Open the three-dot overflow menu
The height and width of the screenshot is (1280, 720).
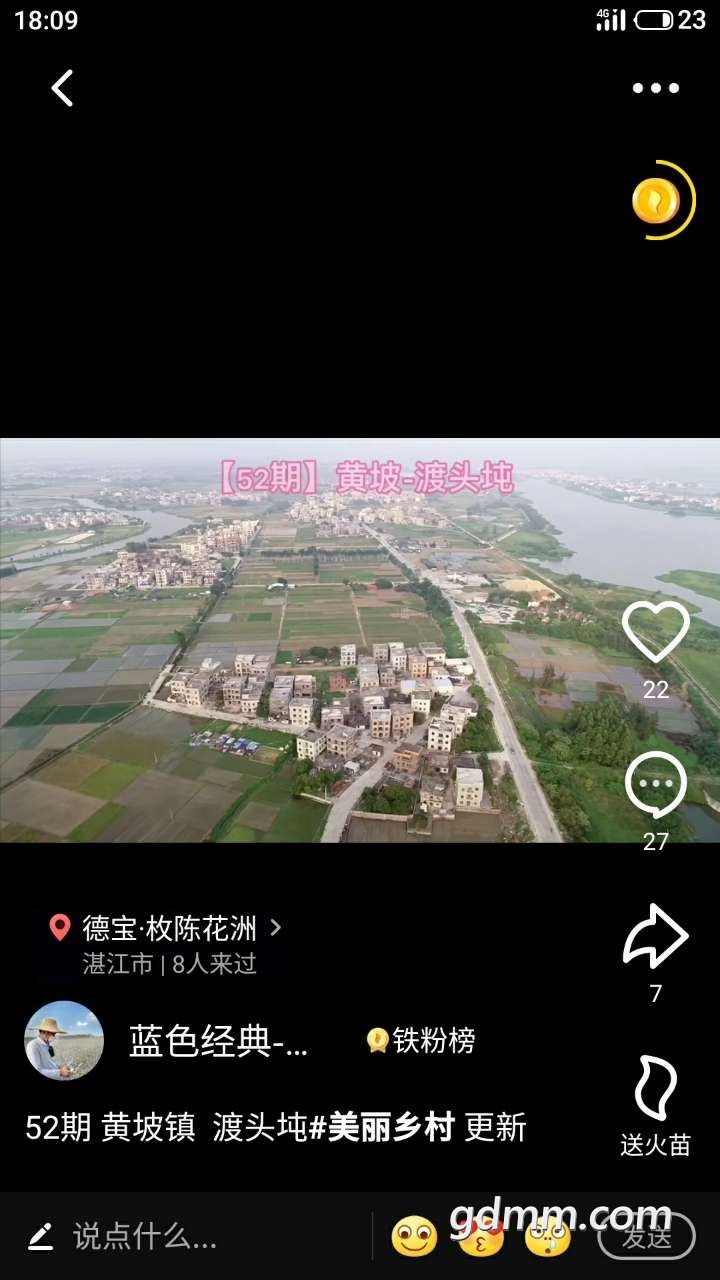coord(656,88)
